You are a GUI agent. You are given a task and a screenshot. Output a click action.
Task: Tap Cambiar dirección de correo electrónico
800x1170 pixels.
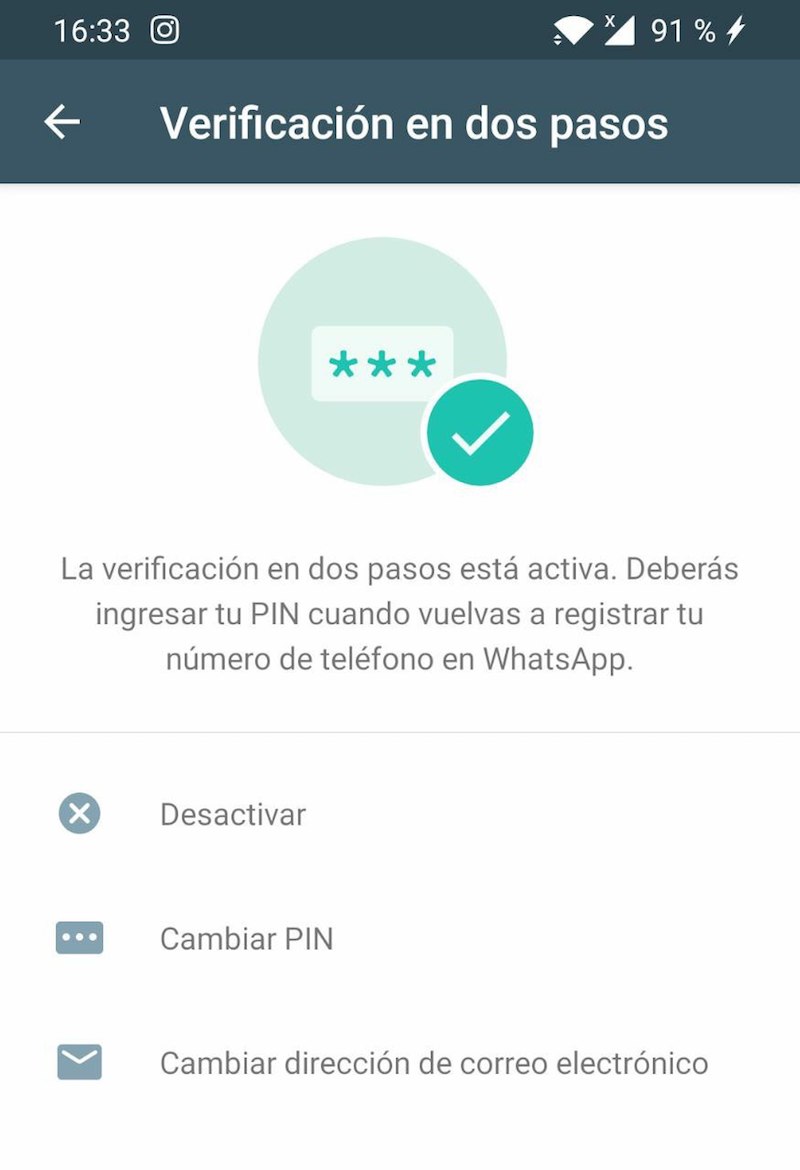click(433, 1062)
